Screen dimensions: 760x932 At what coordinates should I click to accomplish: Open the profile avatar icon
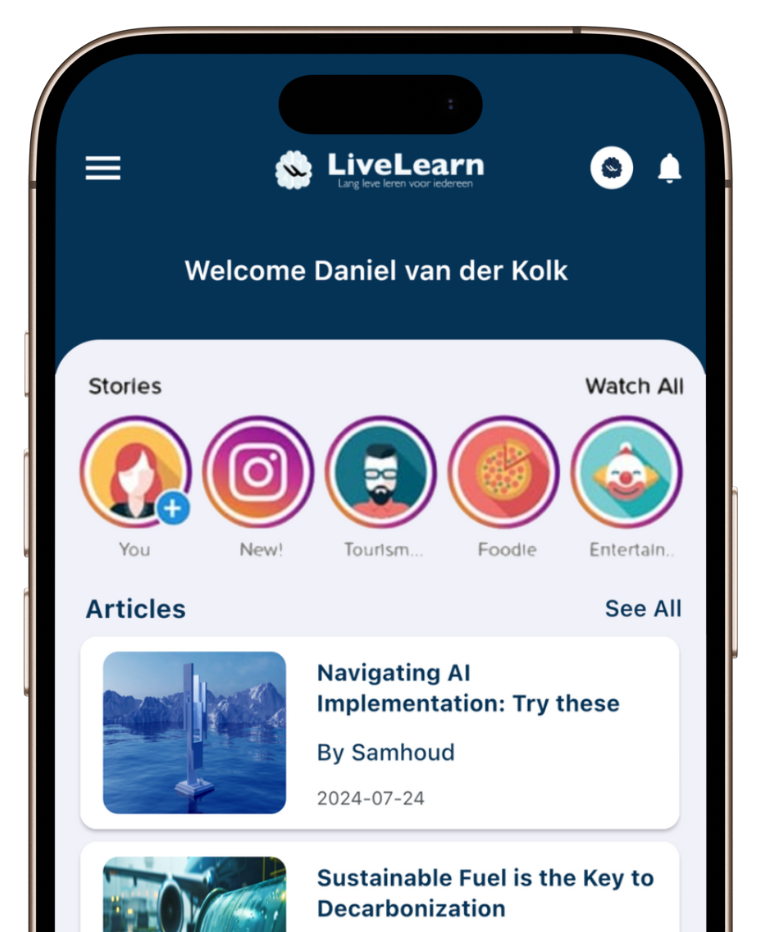pyautogui.click(x=611, y=168)
